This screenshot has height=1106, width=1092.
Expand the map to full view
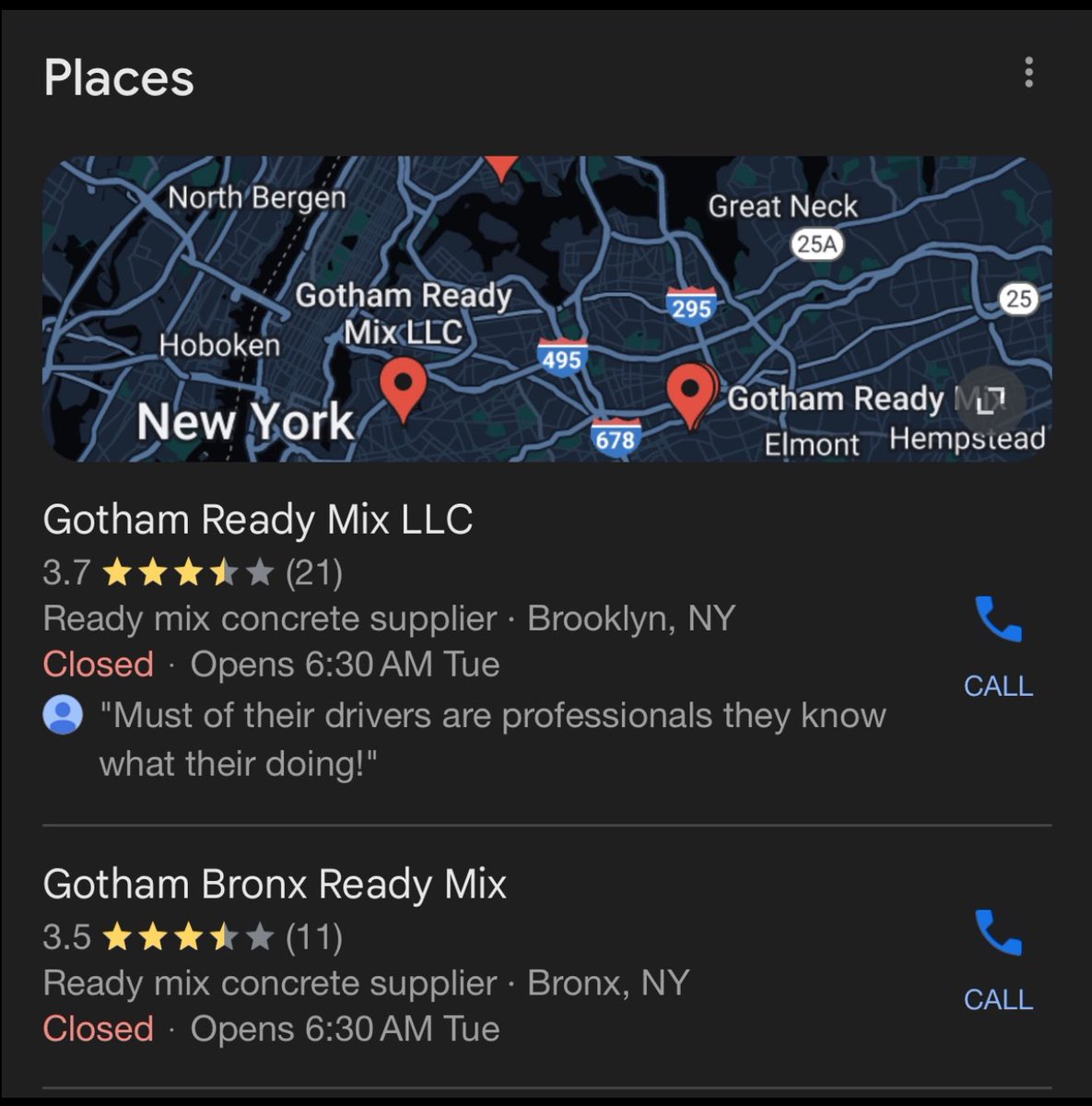pos(991,401)
